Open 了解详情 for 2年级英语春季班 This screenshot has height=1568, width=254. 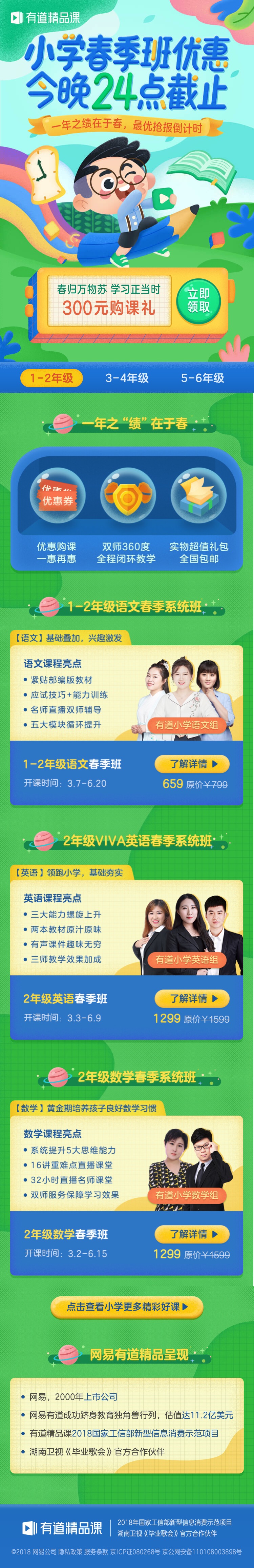coord(192,998)
